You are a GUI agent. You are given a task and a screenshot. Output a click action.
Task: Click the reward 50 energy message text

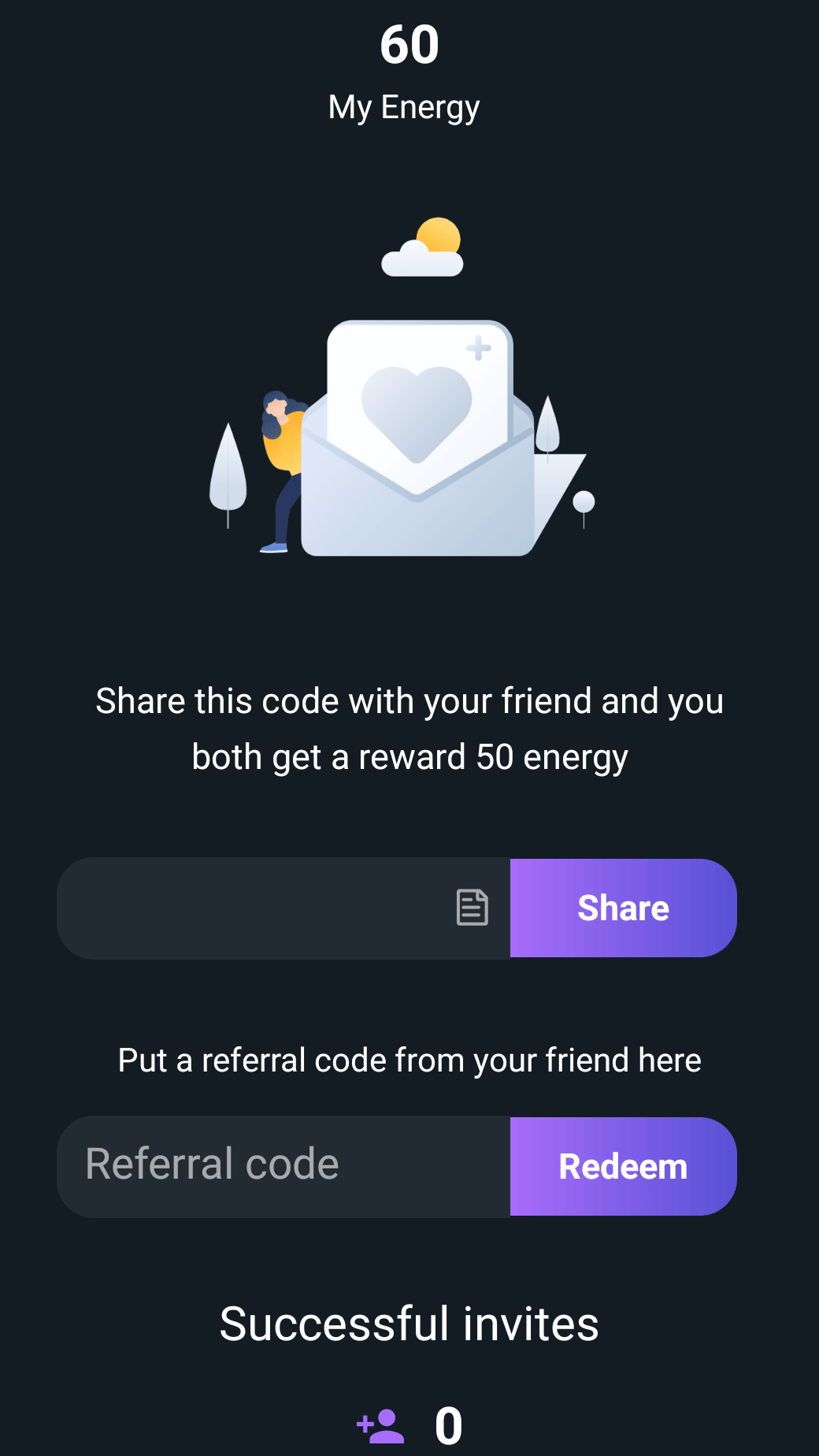click(409, 728)
